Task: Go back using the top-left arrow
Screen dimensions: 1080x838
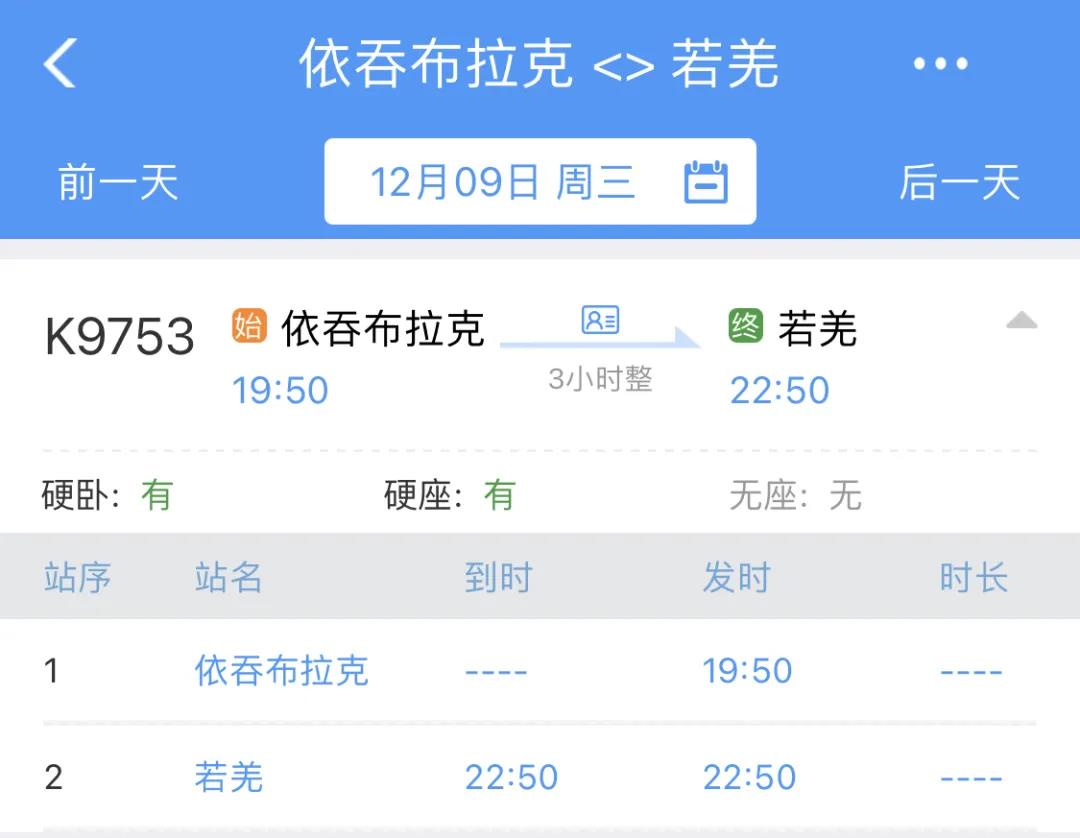Action: click(60, 65)
